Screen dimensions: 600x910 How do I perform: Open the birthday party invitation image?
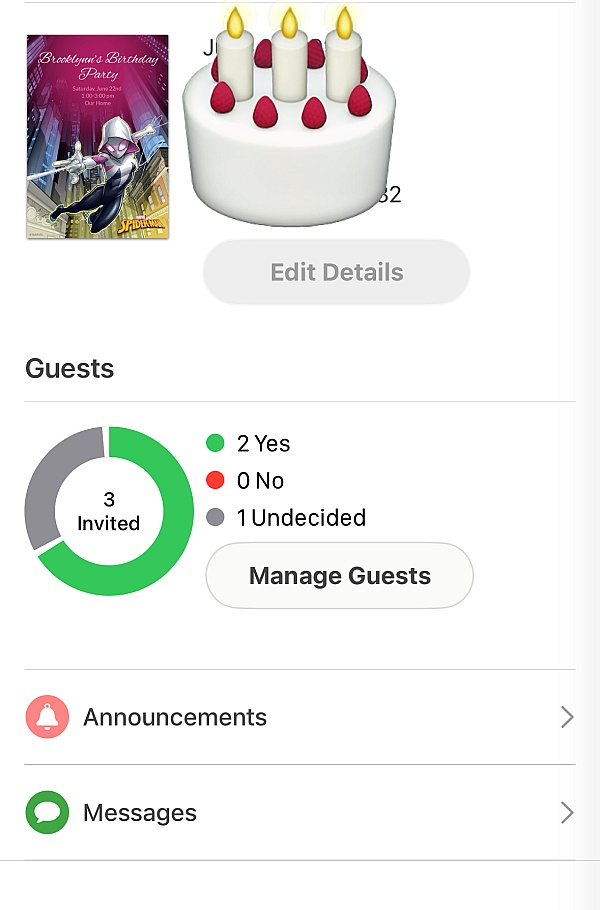(x=97, y=137)
